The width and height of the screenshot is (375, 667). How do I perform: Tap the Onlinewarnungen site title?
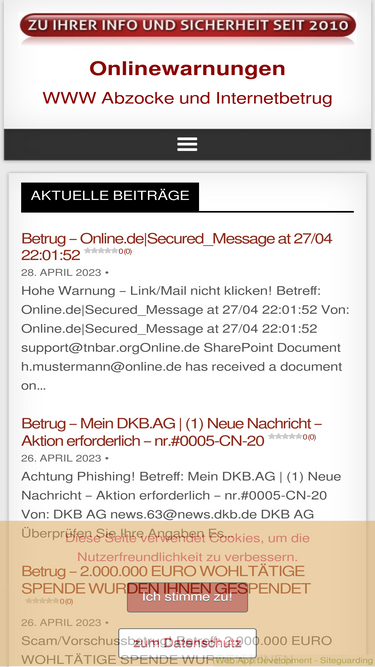[x=188, y=68]
